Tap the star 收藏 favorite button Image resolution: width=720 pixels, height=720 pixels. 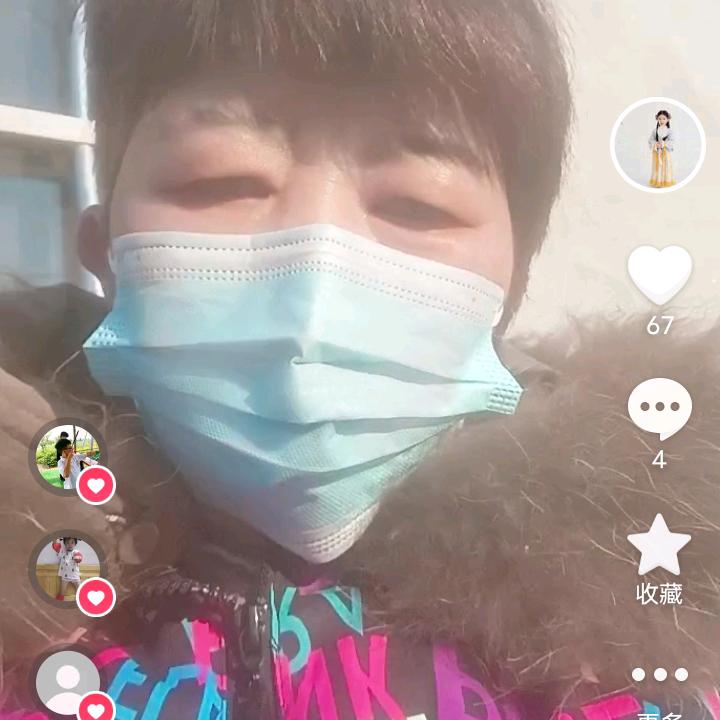659,546
